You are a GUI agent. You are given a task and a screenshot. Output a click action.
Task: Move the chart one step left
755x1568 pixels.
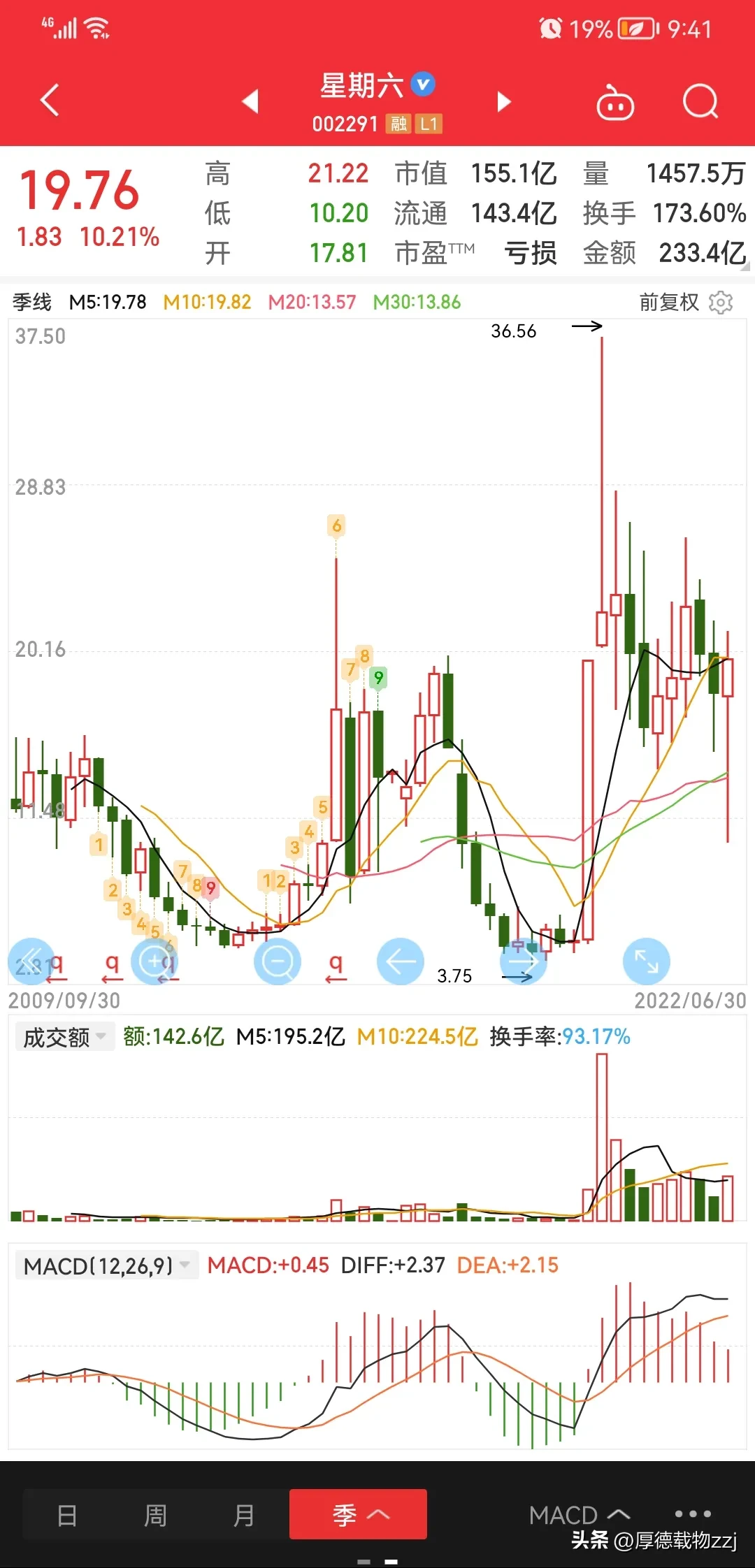(401, 962)
